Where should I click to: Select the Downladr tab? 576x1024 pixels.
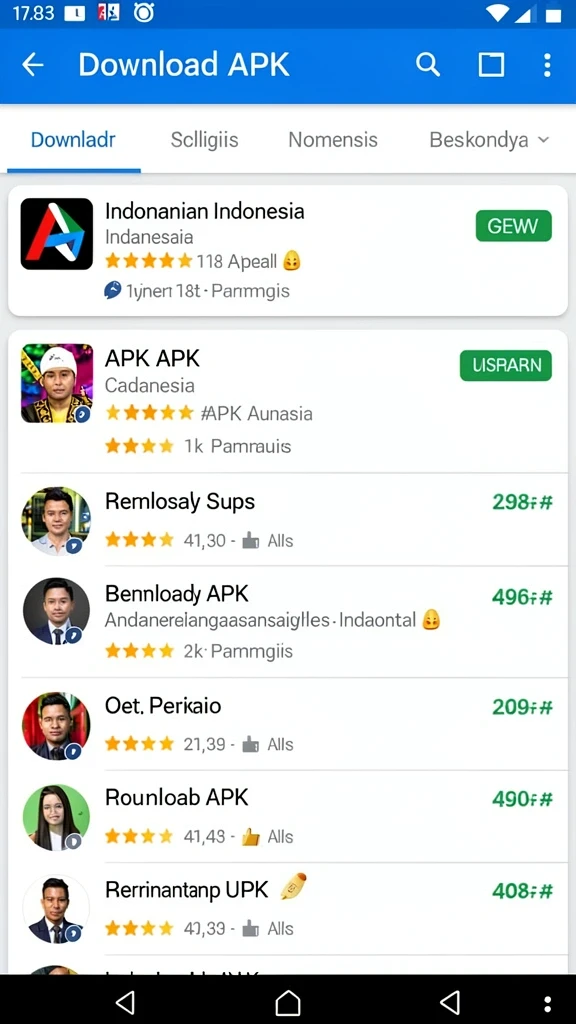[x=73, y=140]
